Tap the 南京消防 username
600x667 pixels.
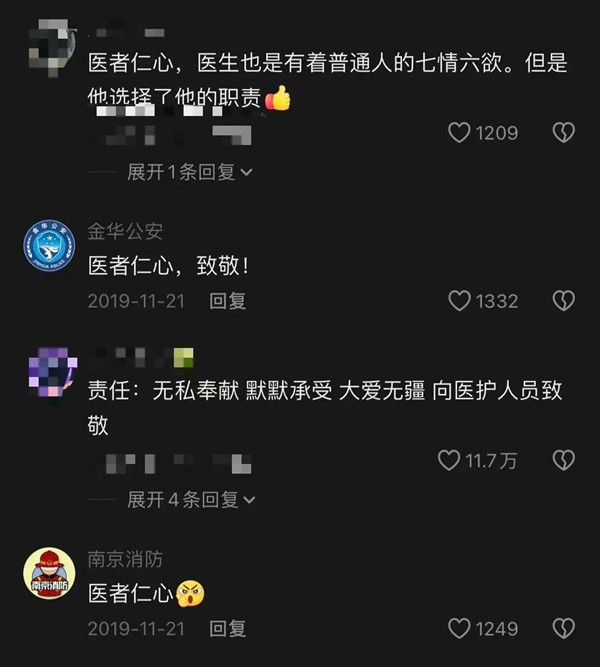[125, 559]
